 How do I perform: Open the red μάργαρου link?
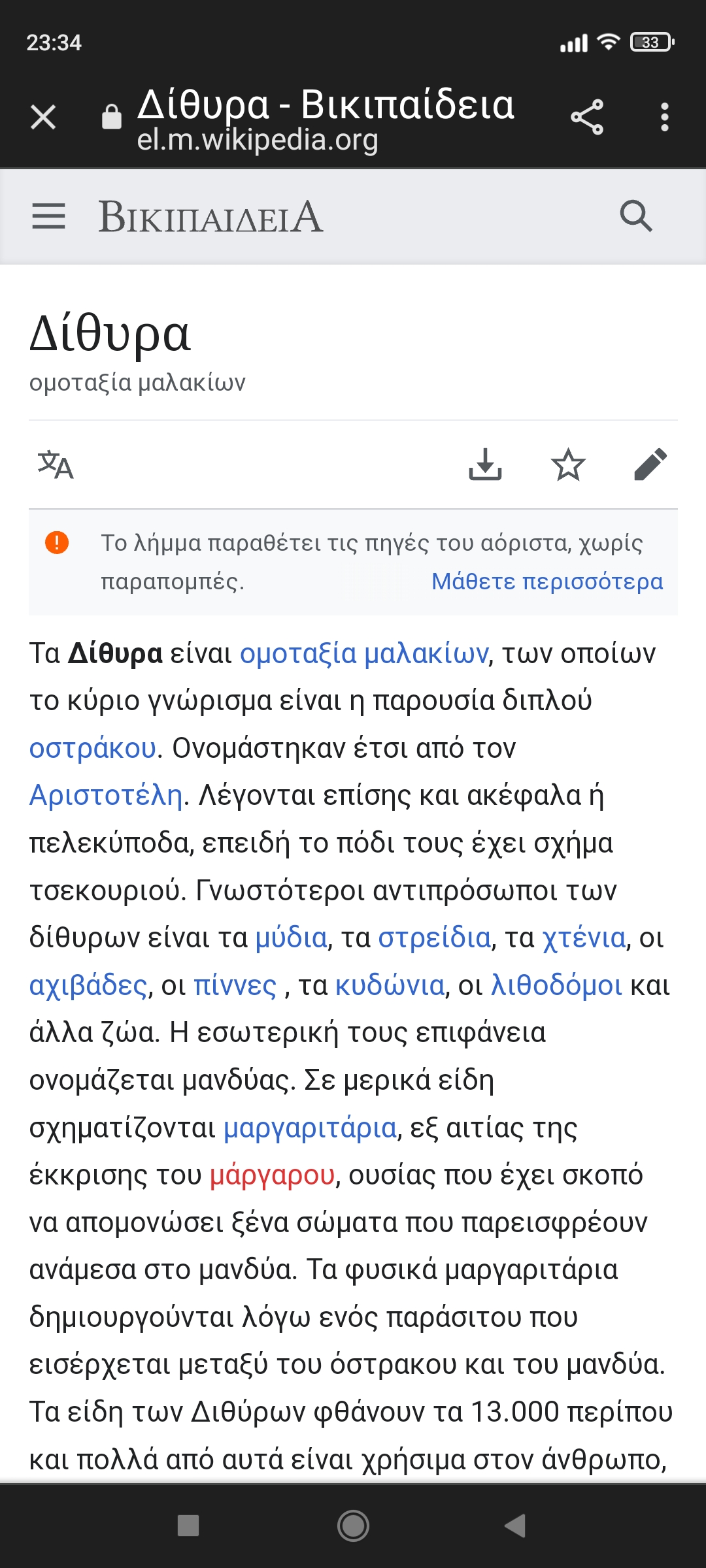(272, 1175)
